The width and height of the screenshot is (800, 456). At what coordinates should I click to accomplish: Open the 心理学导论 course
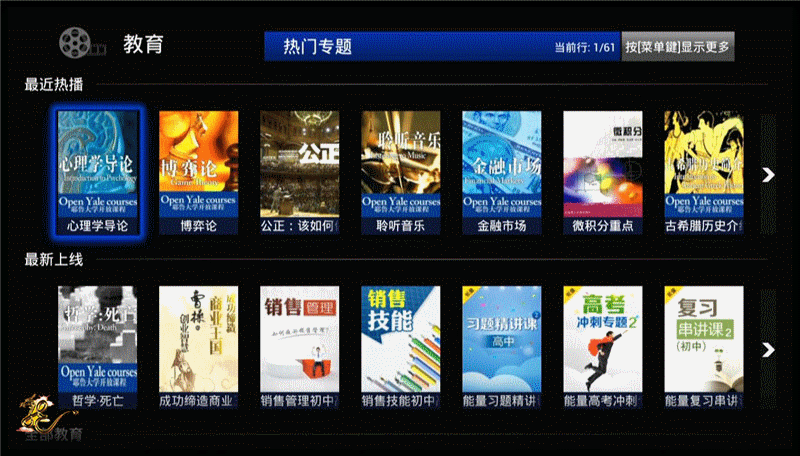point(99,172)
